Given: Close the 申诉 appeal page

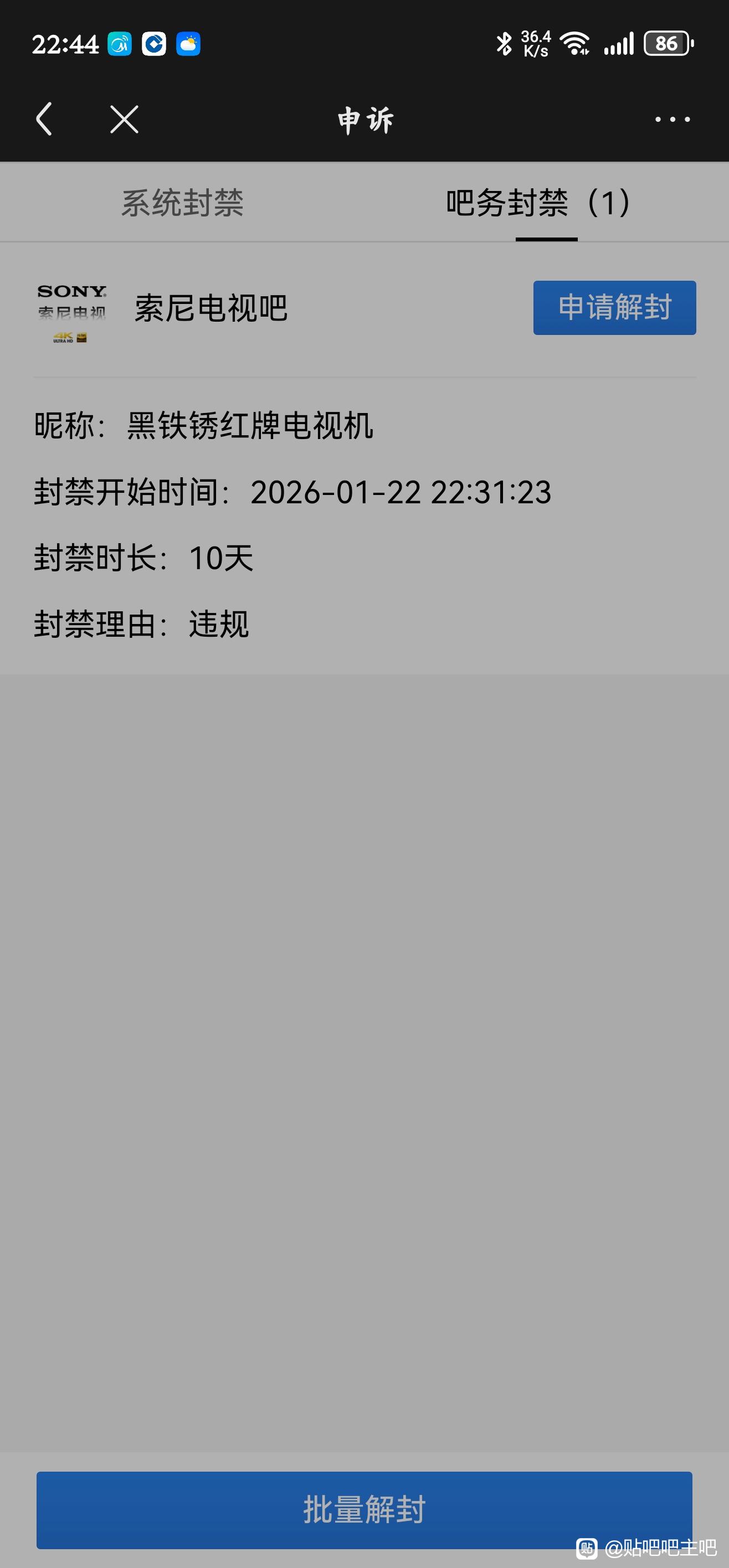Looking at the screenshot, I should 124,118.
